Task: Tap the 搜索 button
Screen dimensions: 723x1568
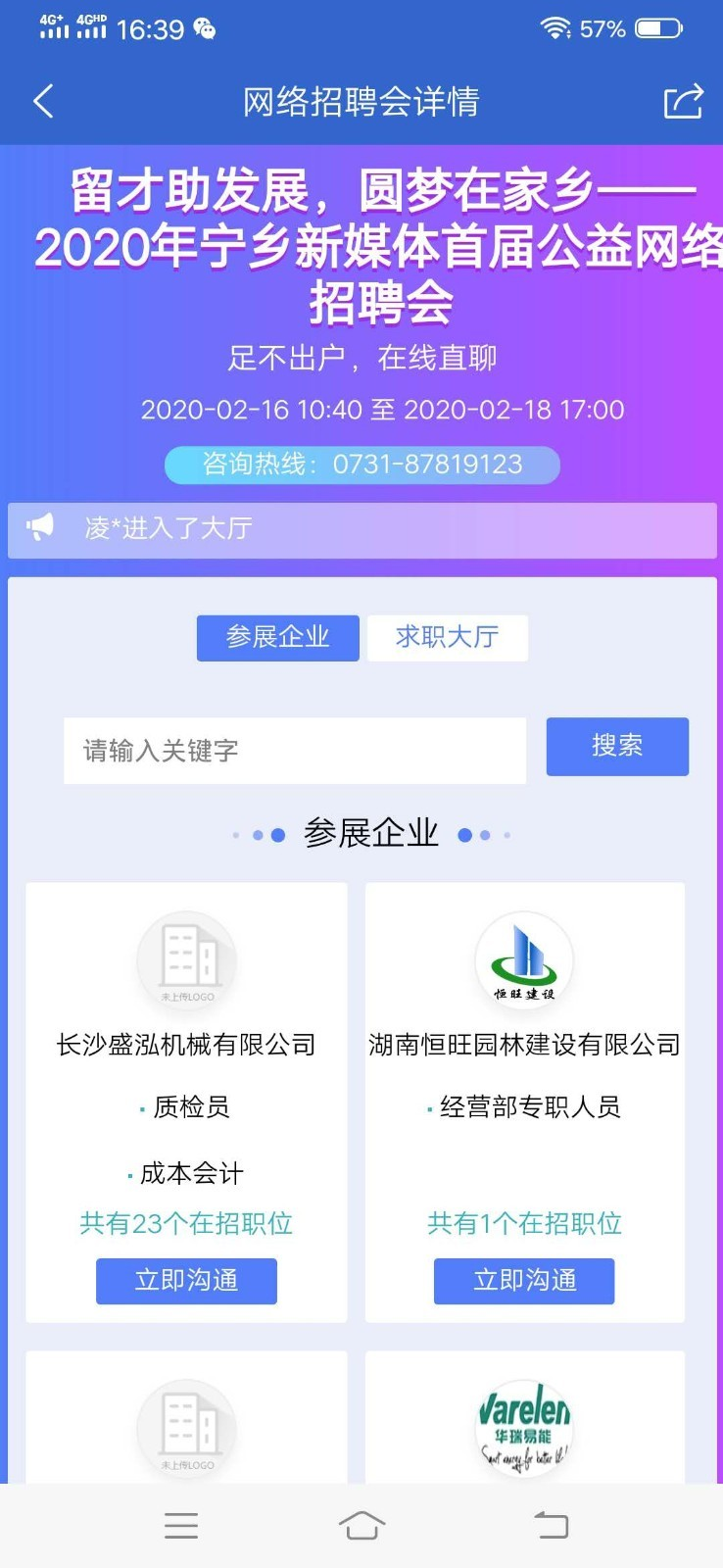Action: (617, 747)
